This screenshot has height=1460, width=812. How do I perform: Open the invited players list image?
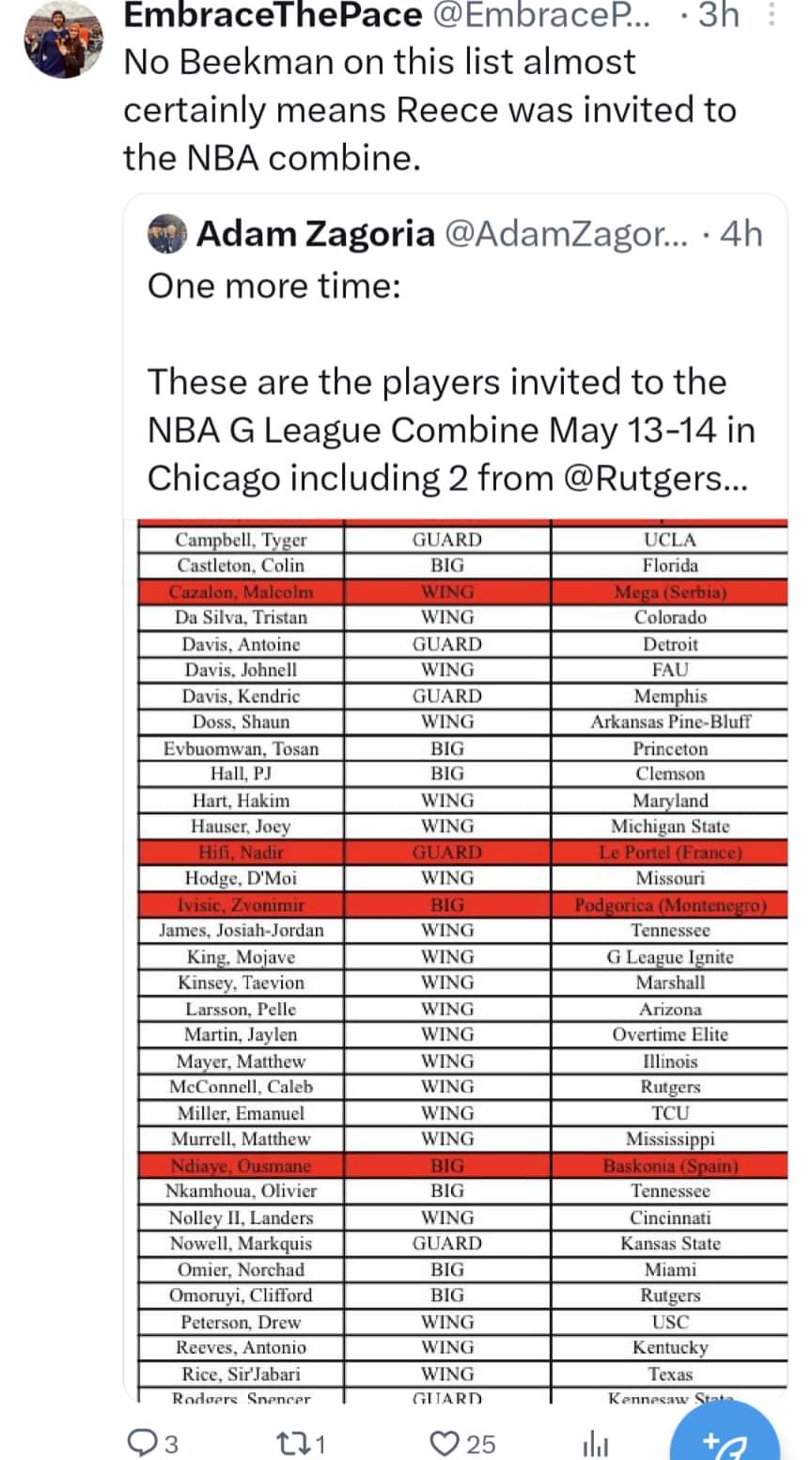tap(461, 959)
